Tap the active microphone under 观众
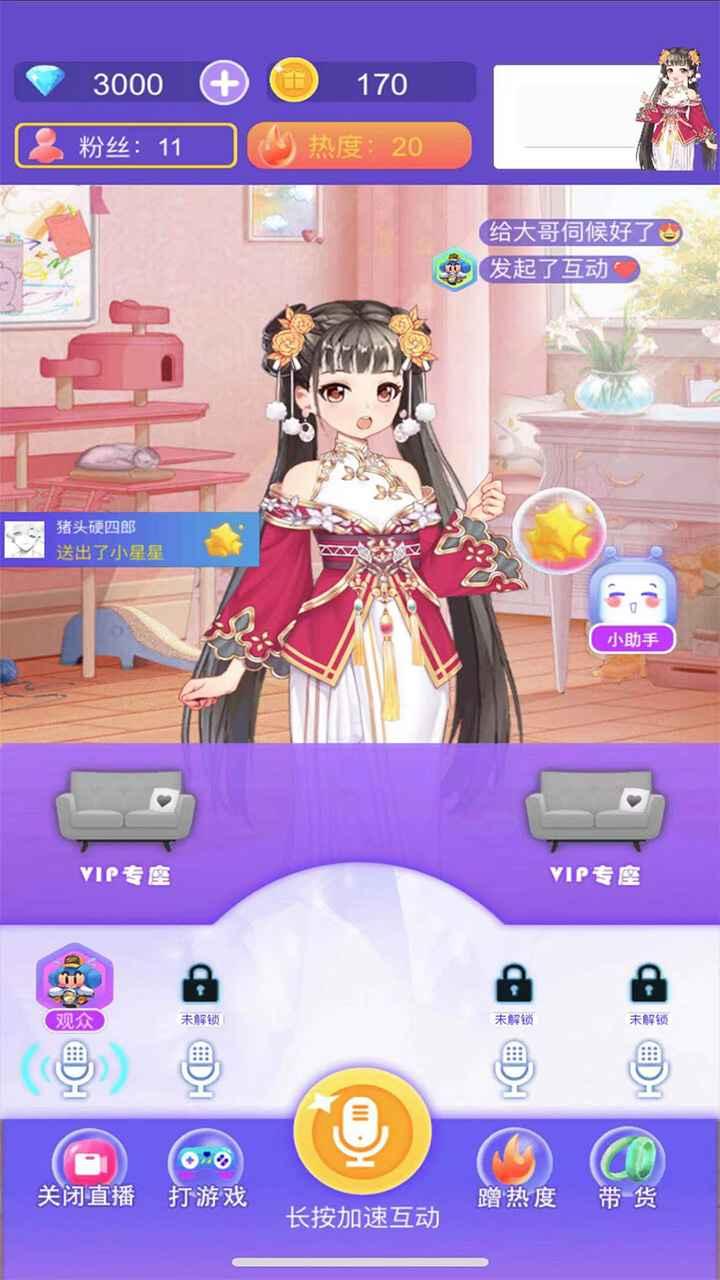Screen dimensions: 720x1280 75,1068
